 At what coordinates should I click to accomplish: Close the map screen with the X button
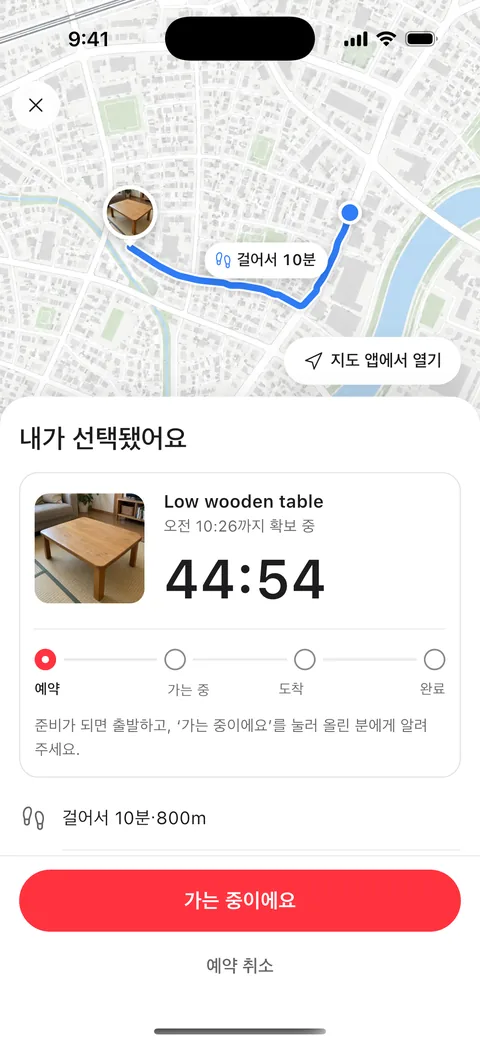pos(36,105)
